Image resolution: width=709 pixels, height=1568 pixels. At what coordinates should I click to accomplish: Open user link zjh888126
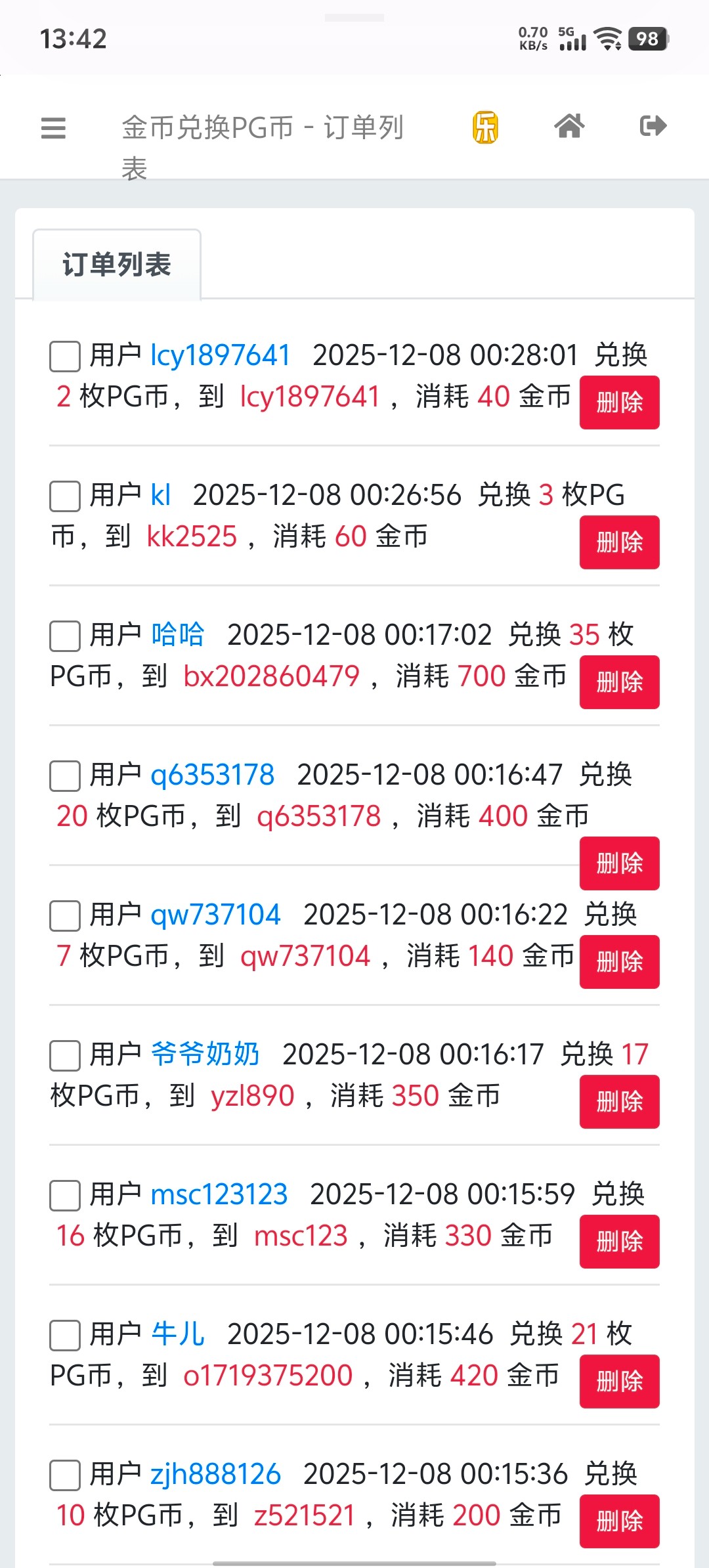pyautogui.click(x=215, y=1474)
